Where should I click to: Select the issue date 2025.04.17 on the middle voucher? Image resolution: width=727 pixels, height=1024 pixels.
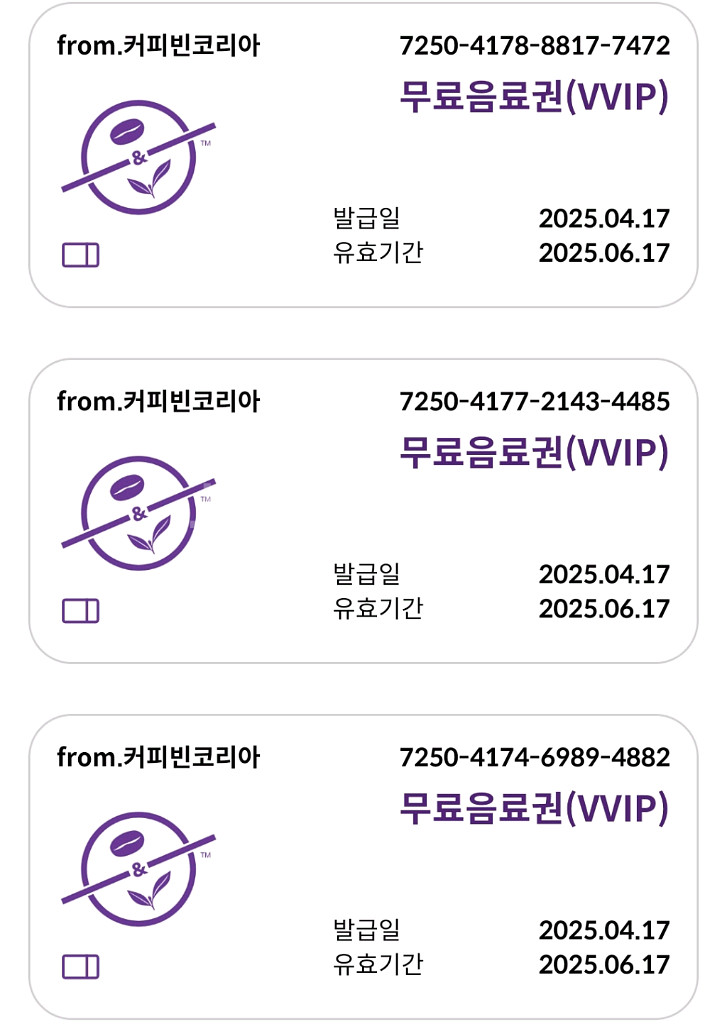[606, 575]
